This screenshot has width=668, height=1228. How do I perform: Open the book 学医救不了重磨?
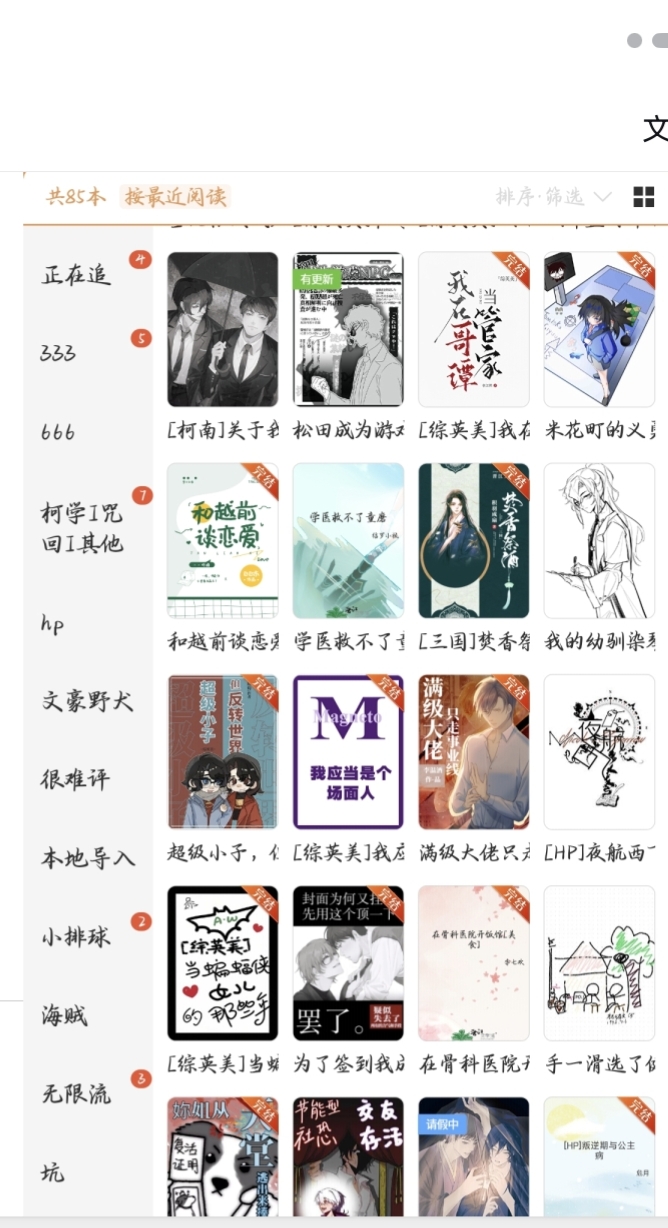click(x=348, y=541)
